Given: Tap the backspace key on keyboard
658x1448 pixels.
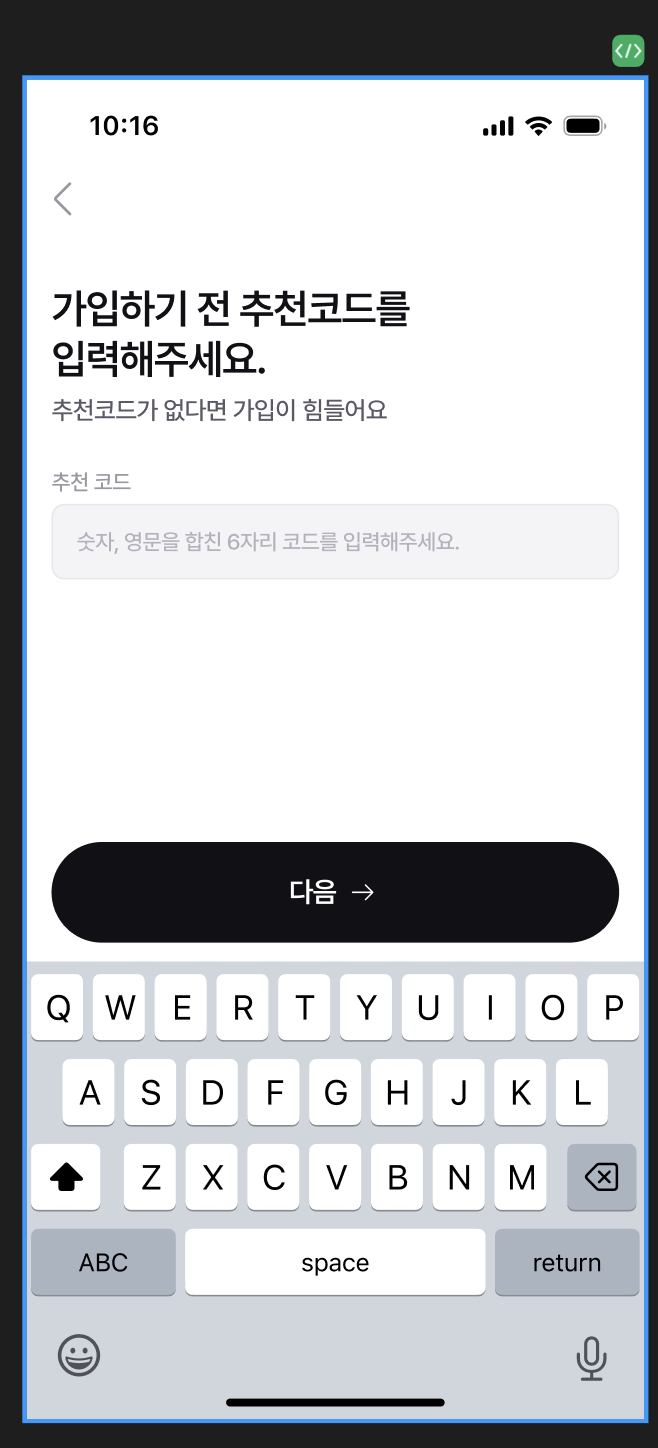Looking at the screenshot, I should 601,1178.
